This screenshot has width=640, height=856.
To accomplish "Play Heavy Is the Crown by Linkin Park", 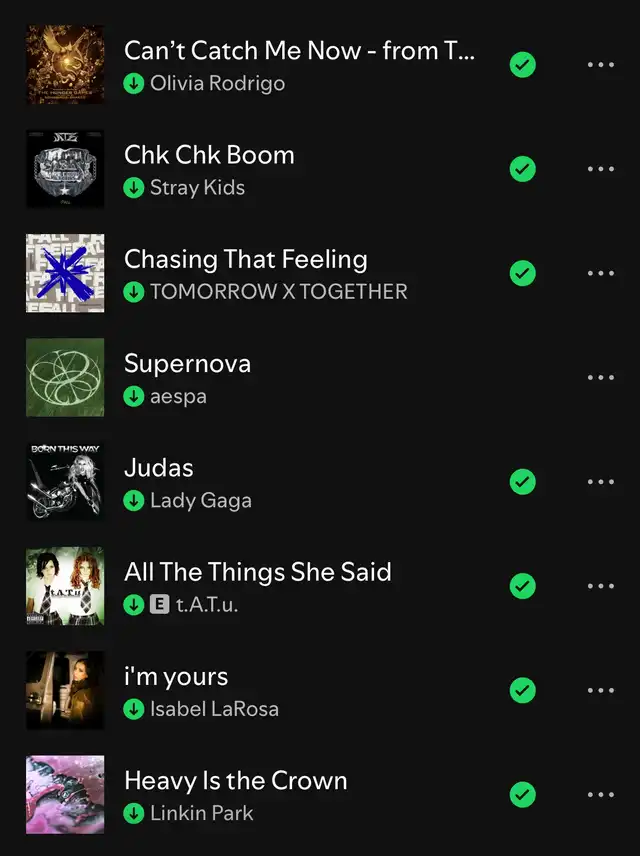I will (x=235, y=780).
